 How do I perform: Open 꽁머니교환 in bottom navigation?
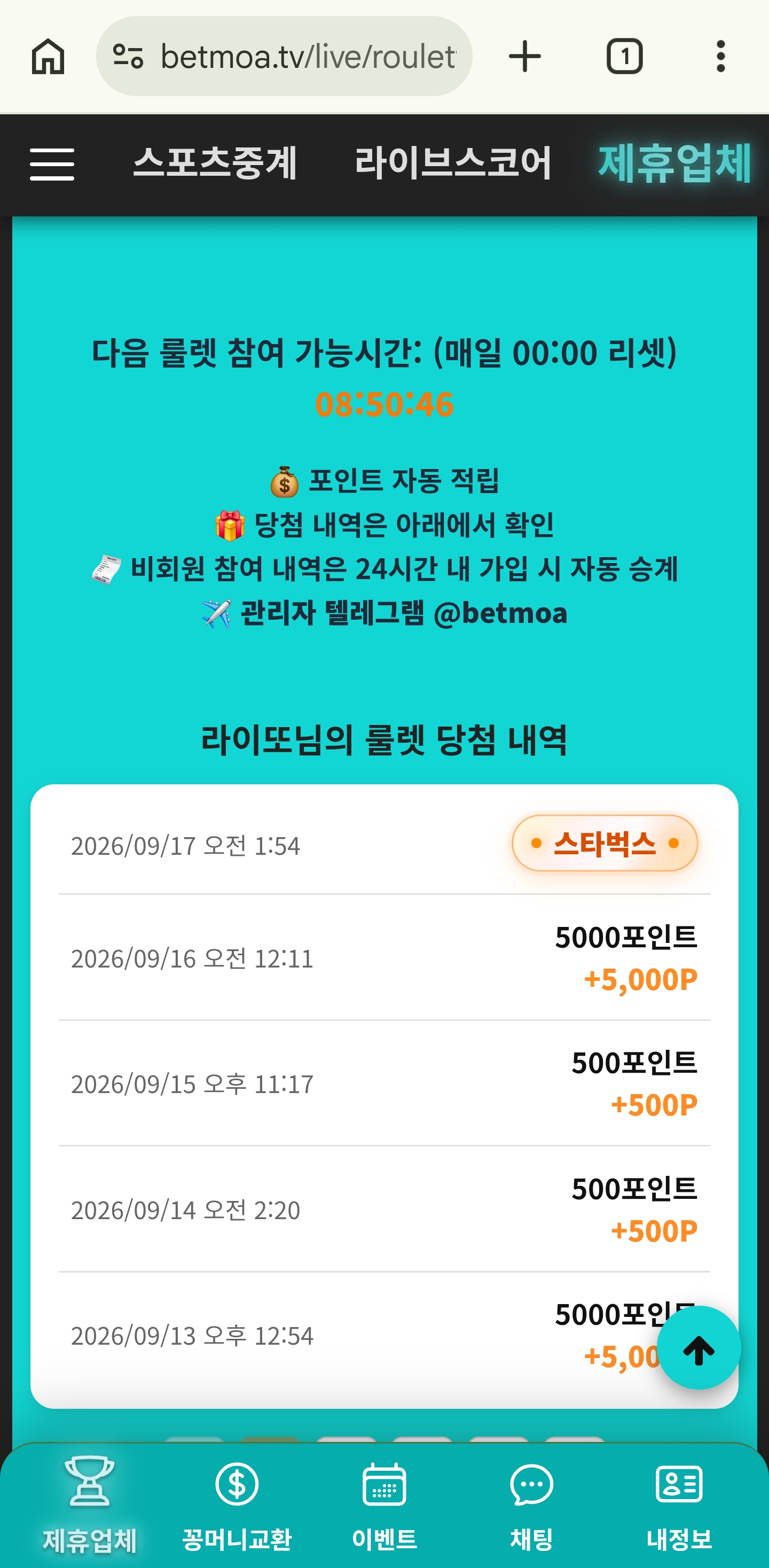pyautogui.click(x=237, y=1503)
